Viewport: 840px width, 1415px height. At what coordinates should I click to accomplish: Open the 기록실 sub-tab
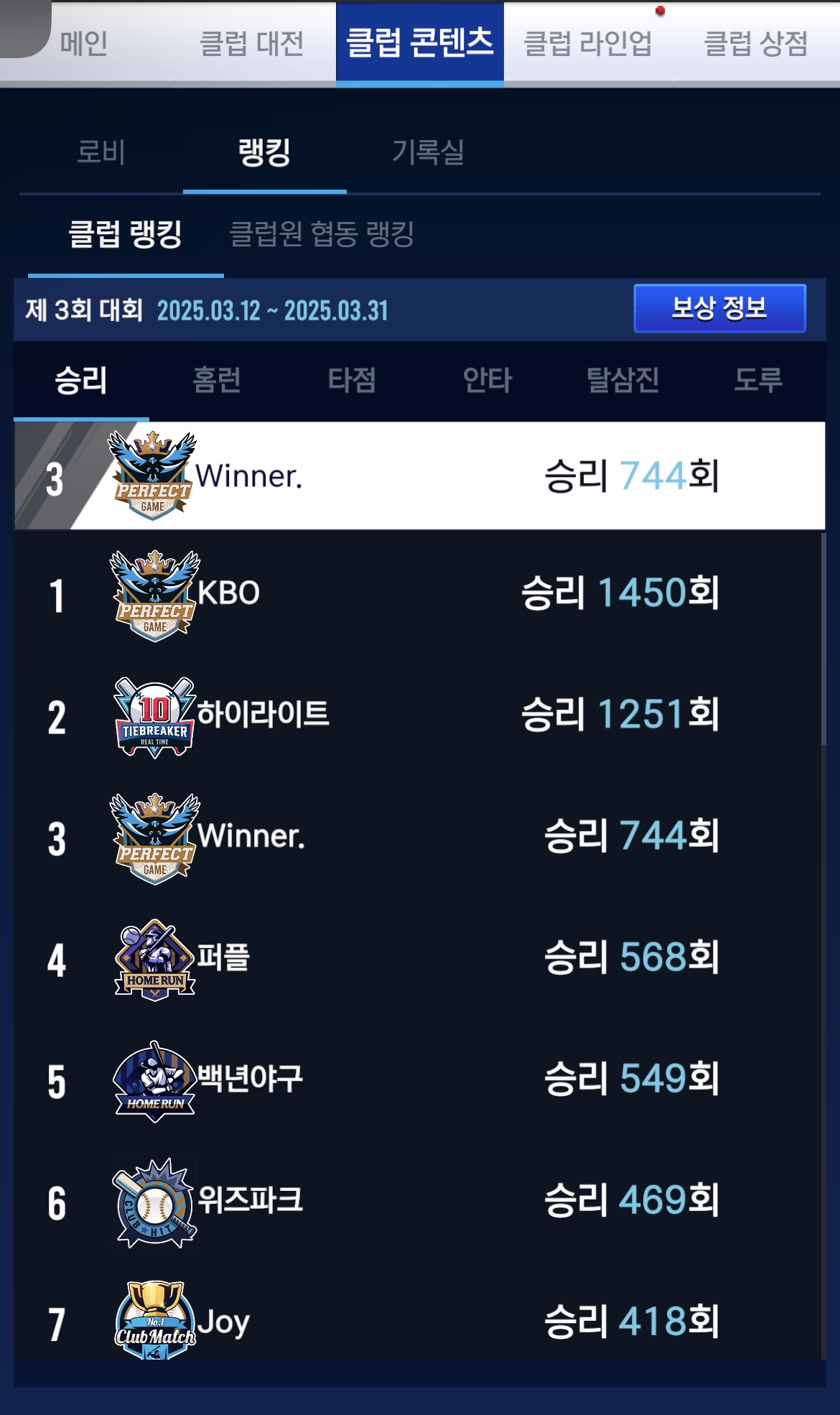[x=428, y=152]
